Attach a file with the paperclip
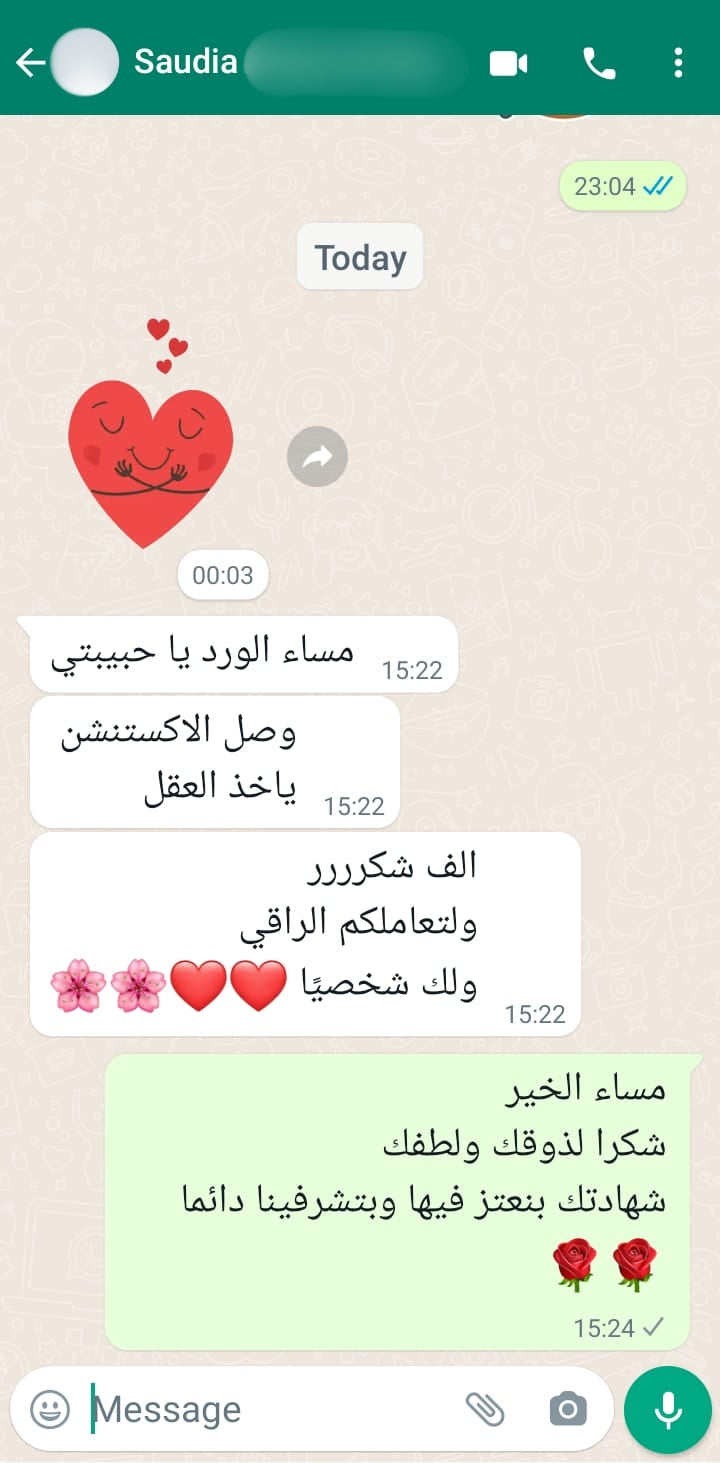The width and height of the screenshot is (720, 1463). pyautogui.click(x=485, y=1409)
